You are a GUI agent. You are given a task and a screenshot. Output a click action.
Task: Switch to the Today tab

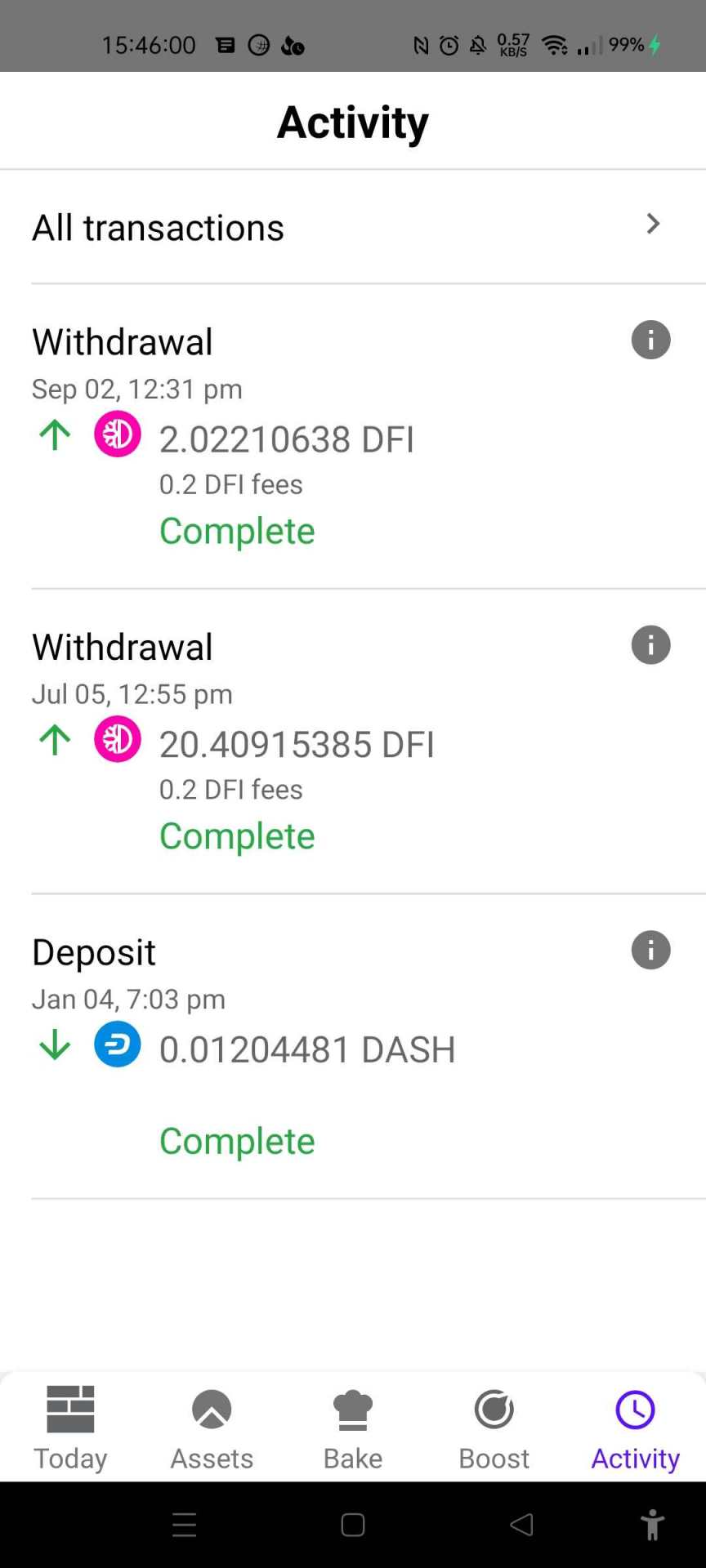click(70, 1428)
